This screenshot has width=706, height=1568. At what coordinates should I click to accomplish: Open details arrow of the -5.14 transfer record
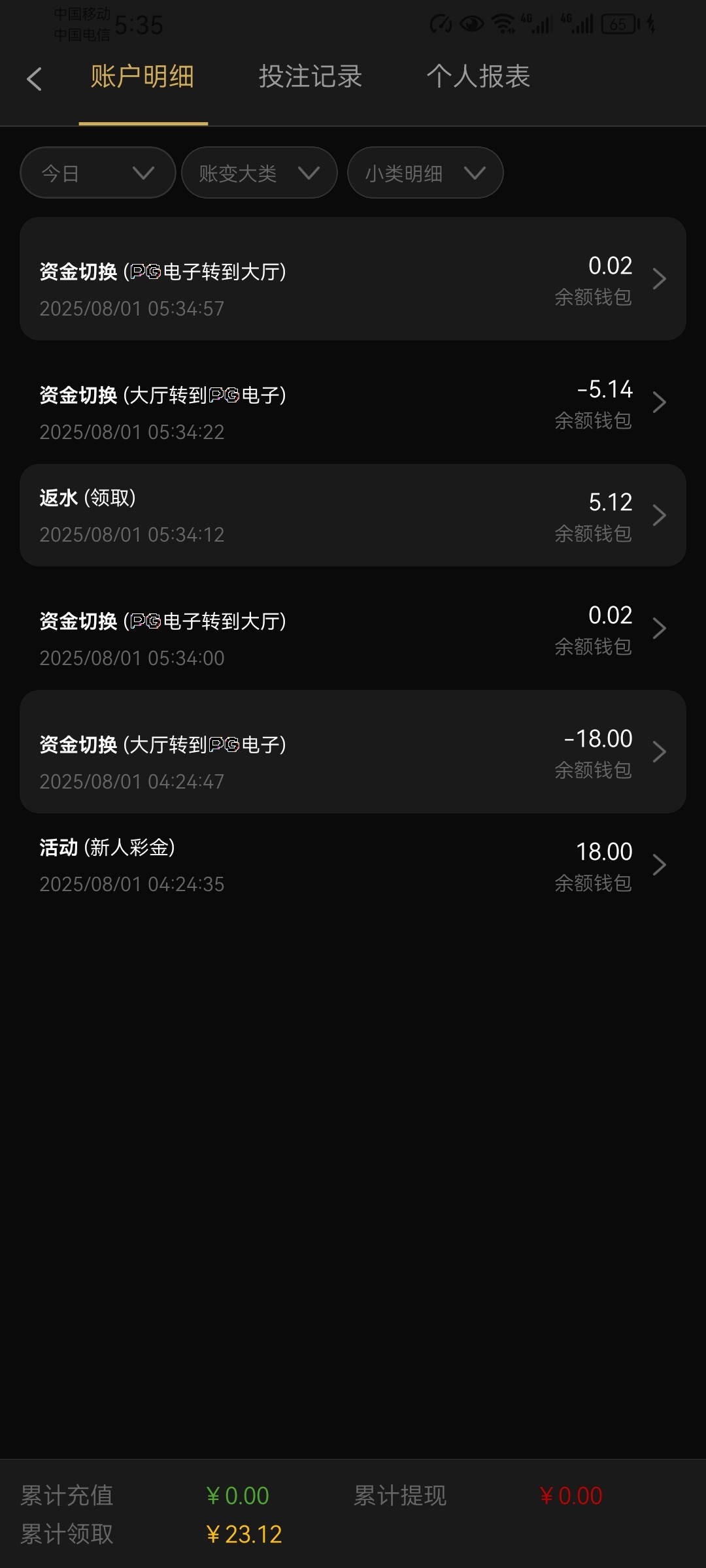[x=660, y=402]
